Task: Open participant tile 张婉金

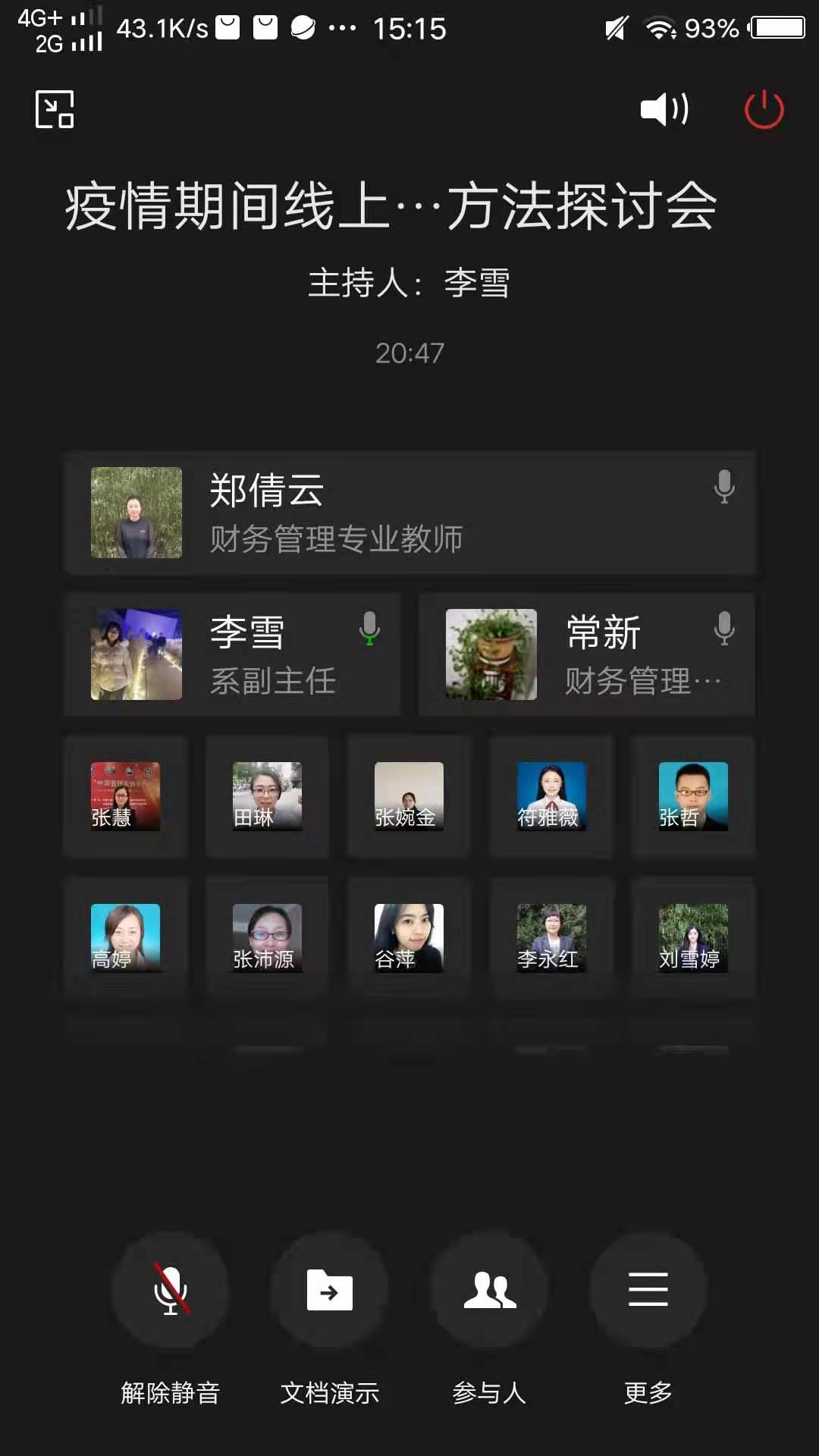Action: (x=409, y=796)
